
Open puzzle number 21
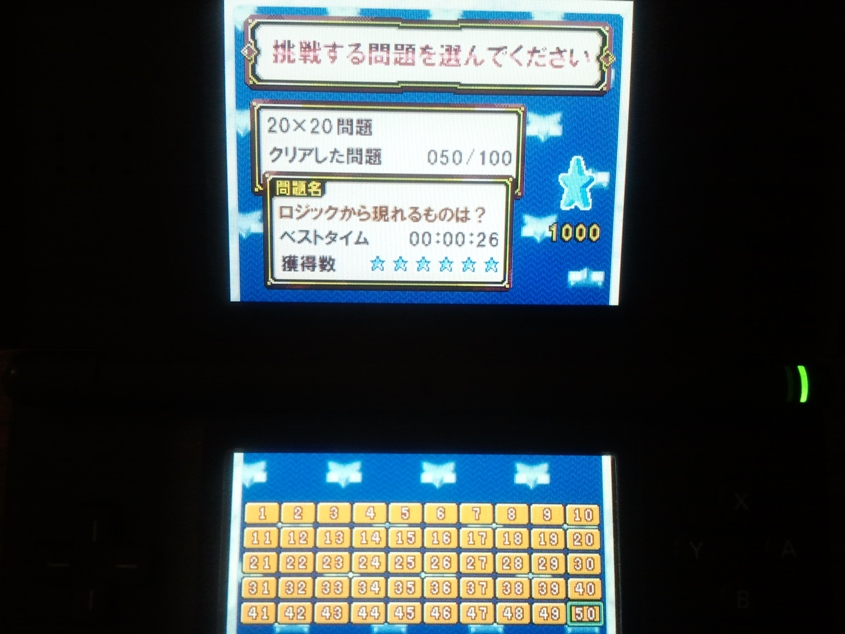(x=262, y=563)
